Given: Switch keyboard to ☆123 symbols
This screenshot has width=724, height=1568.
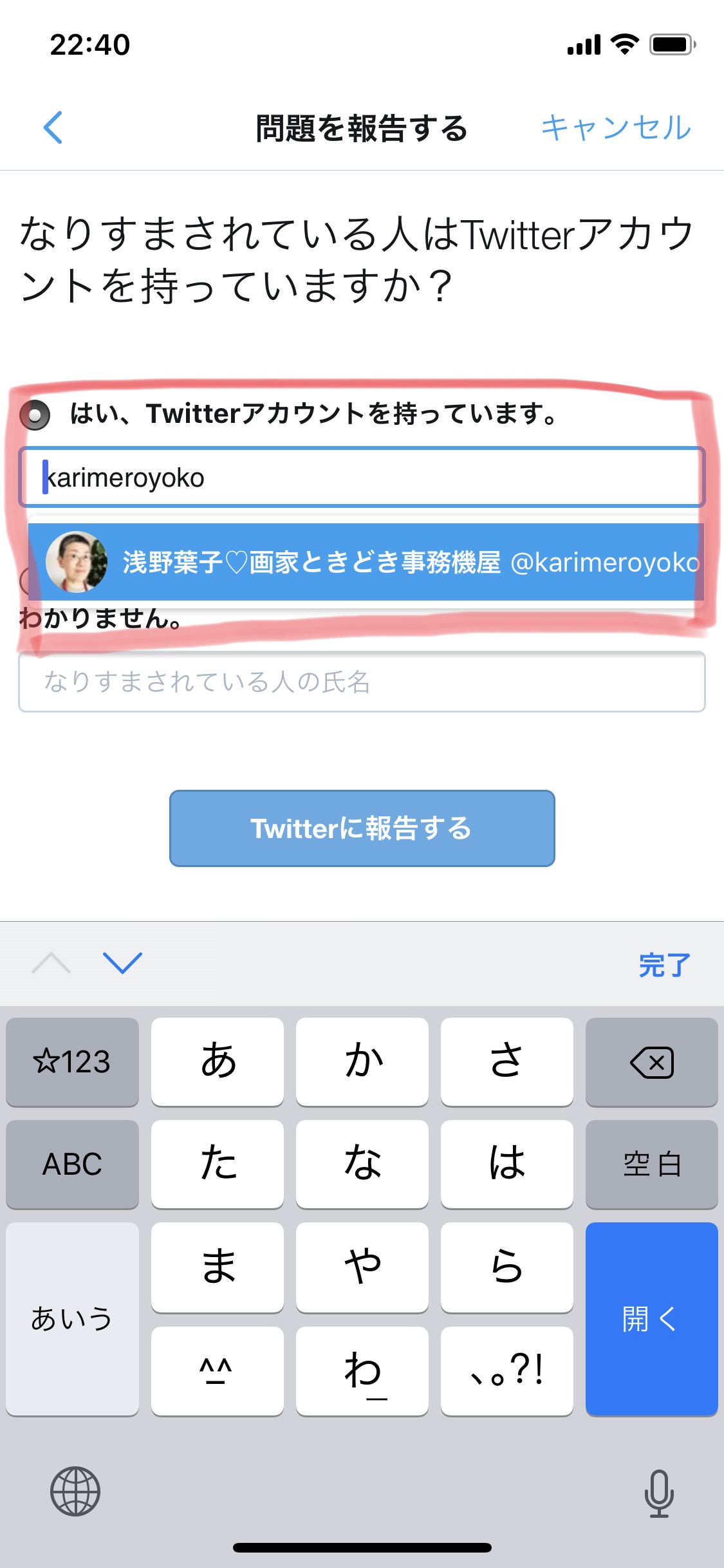Looking at the screenshot, I should [72, 1062].
